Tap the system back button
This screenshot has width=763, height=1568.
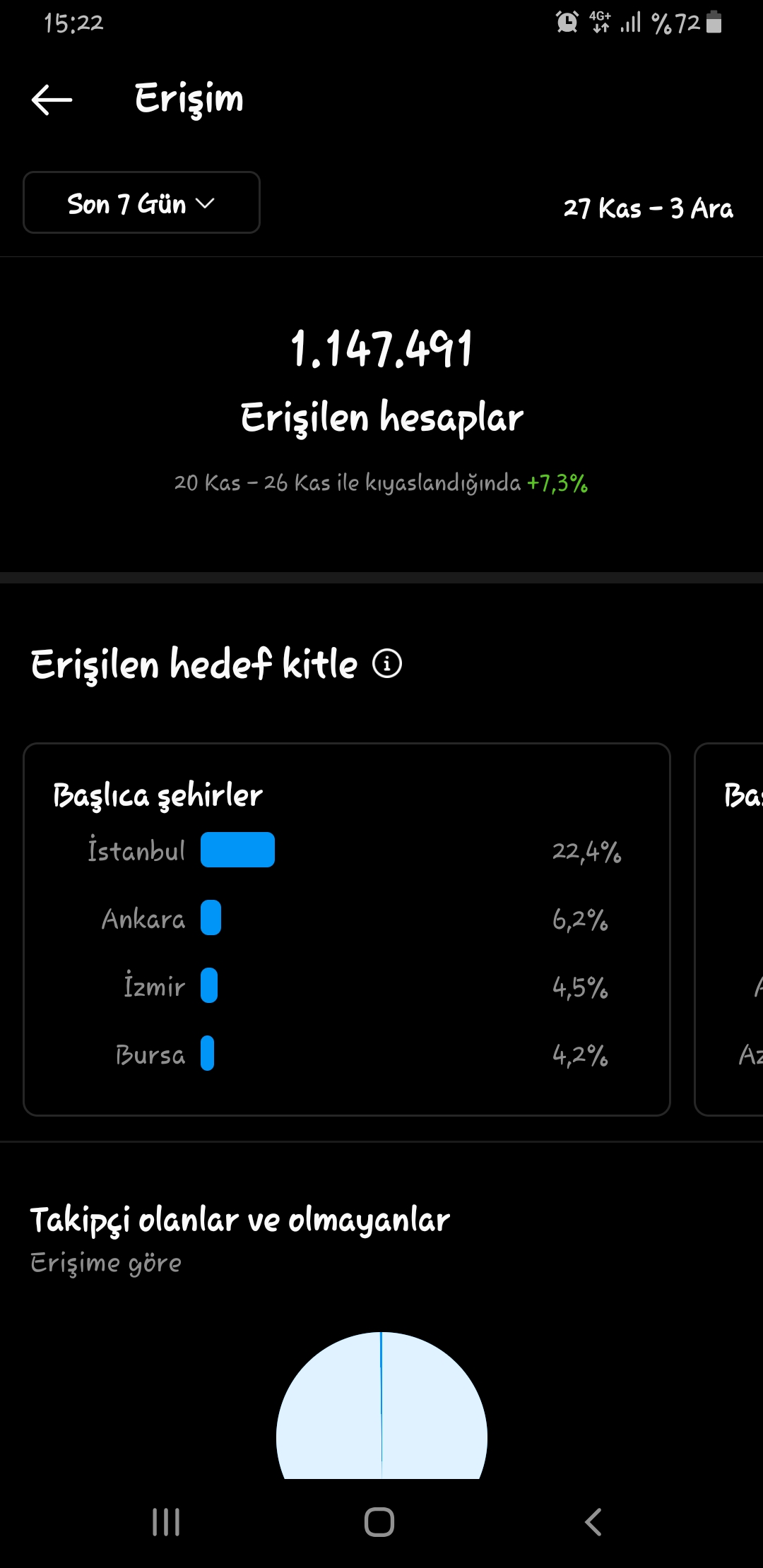593,1521
